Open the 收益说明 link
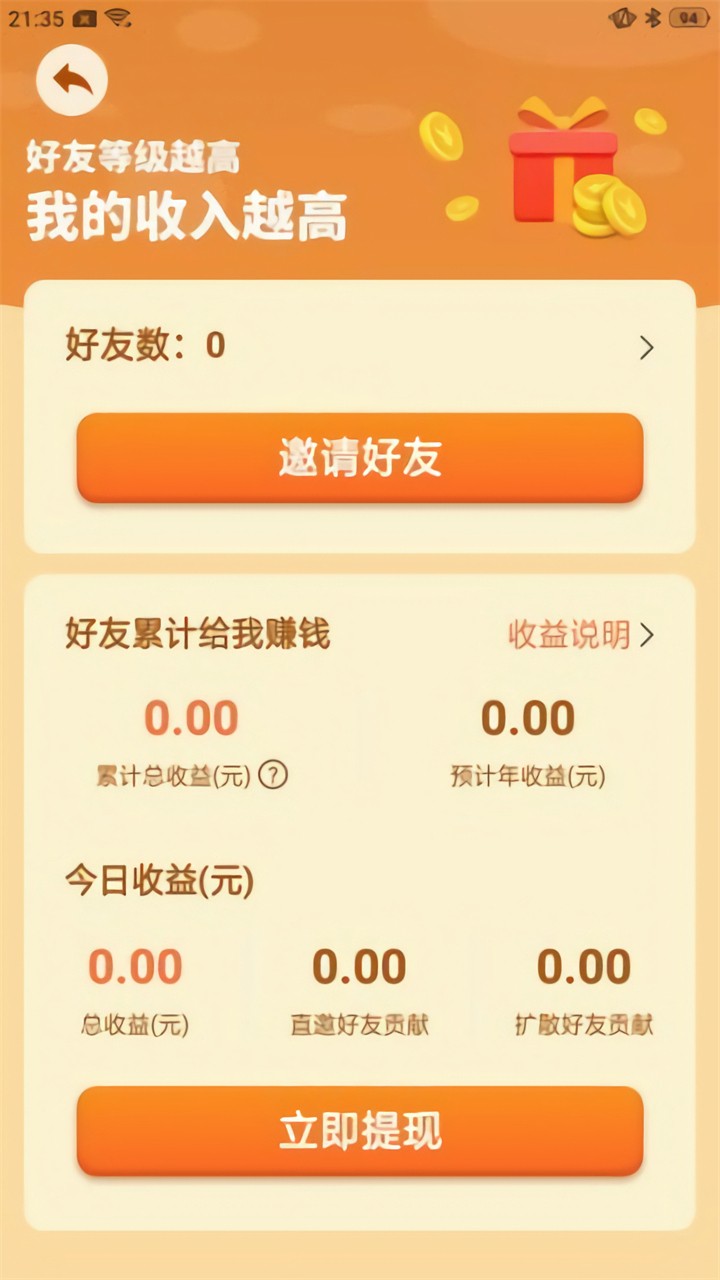This screenshot has width=720, height=1280. (580, 635)
